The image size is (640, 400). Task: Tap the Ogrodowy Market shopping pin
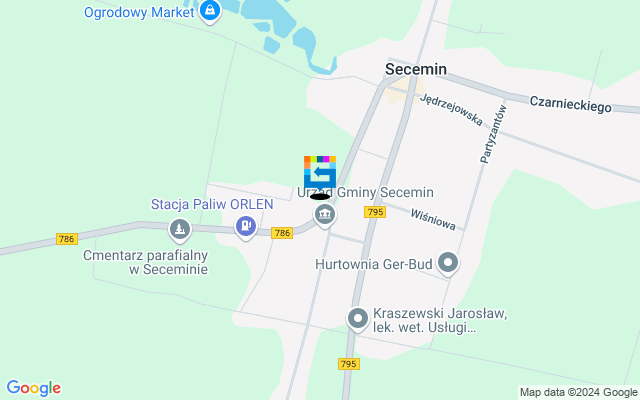[210, 12]
